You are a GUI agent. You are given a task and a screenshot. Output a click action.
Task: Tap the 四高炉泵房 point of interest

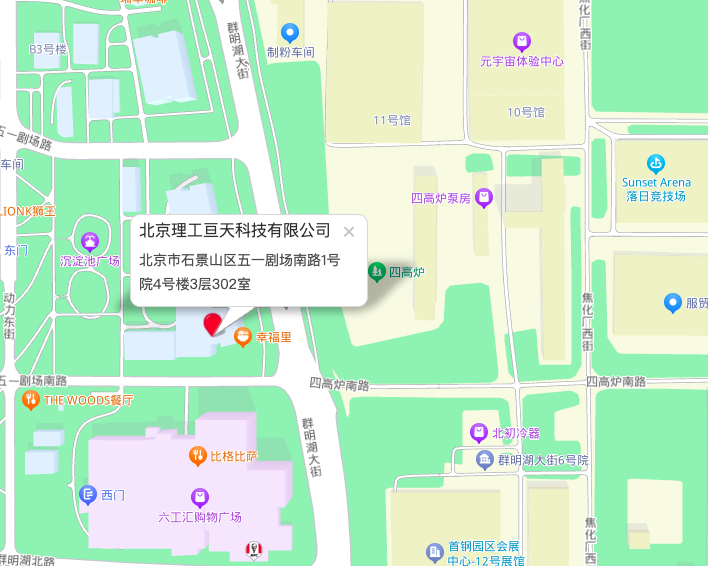[x=484, y=198]
